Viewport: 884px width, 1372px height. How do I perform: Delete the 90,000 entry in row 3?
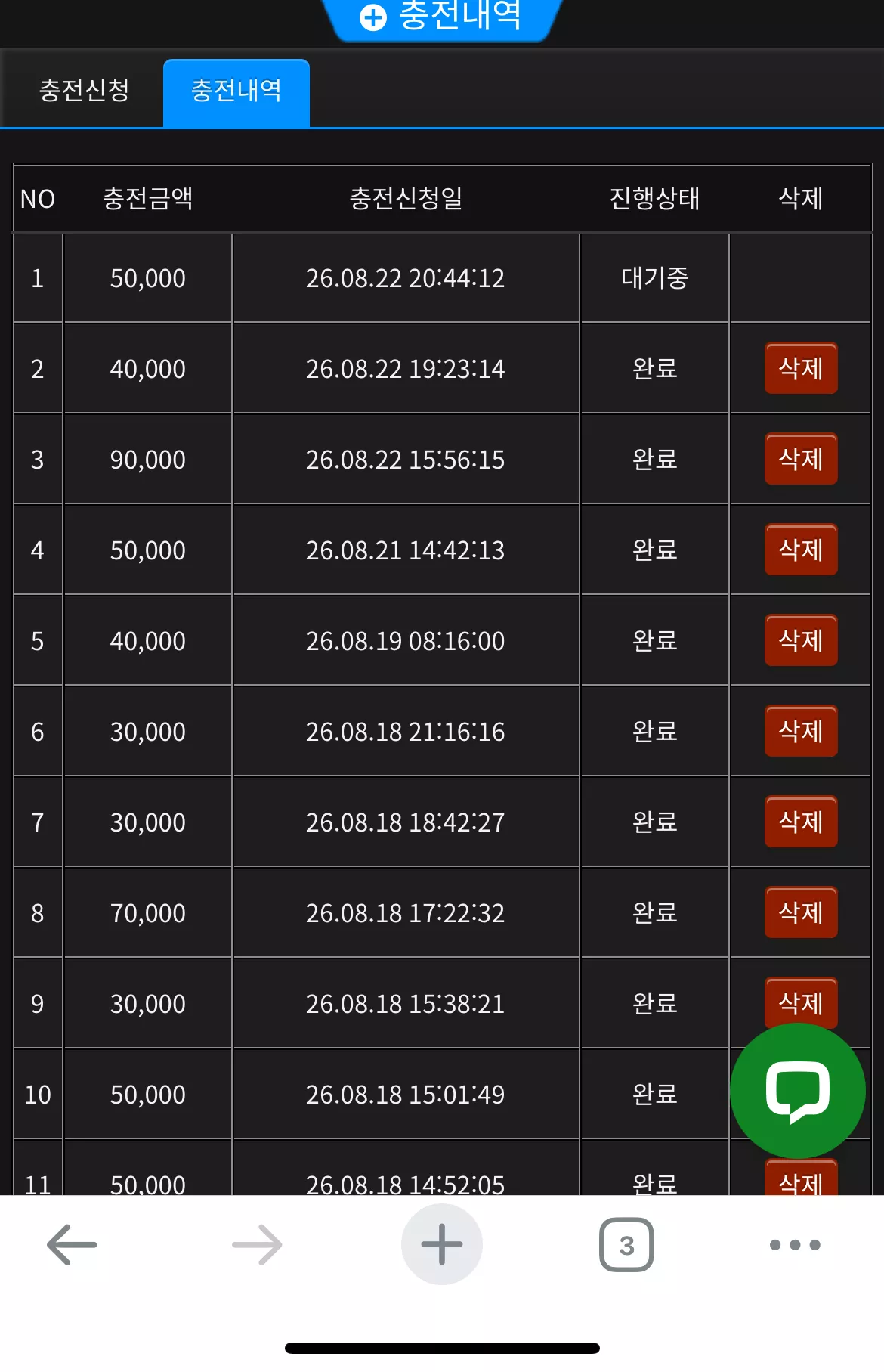(x=801, y=459)
